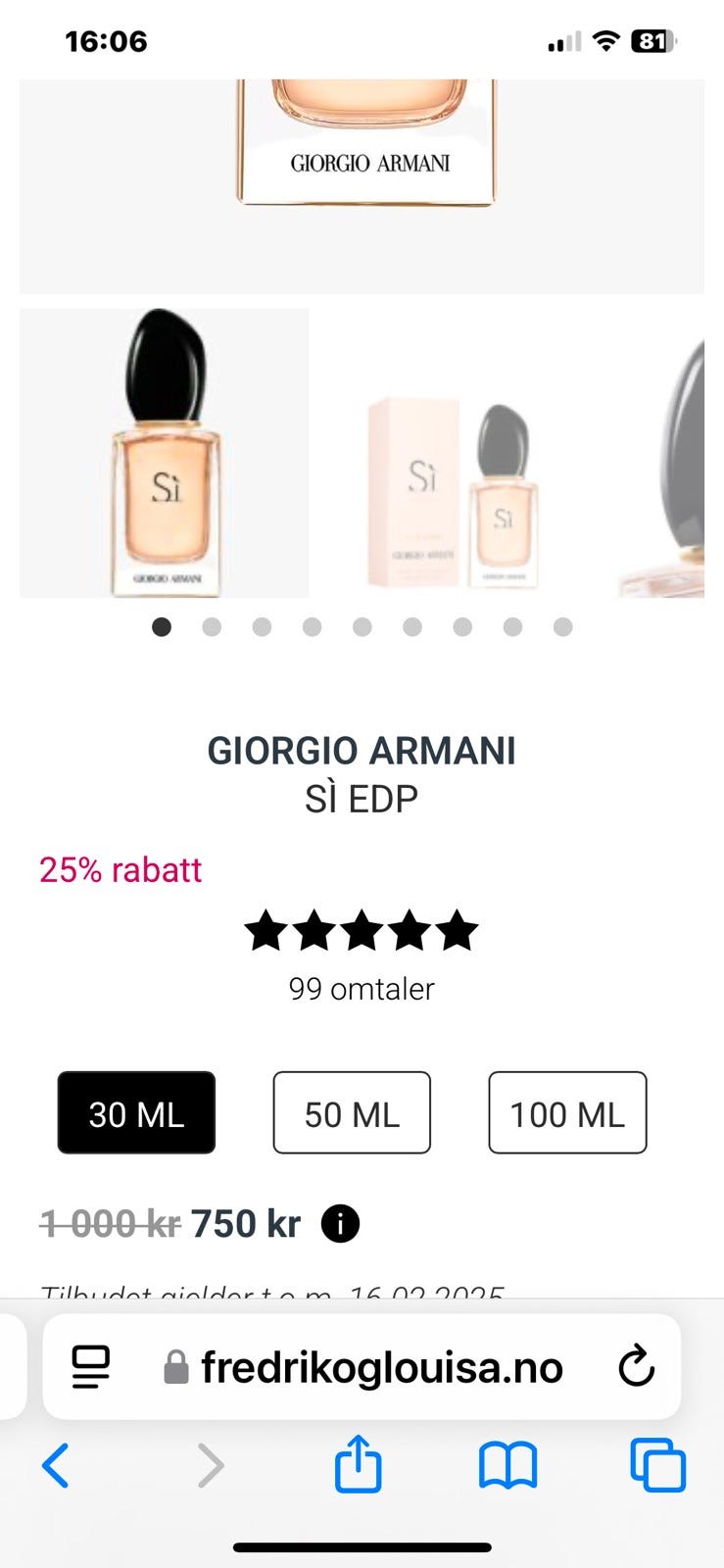Tap the fredrikoglouisa.no address bar
Image resolution: width=724 pixels, height=1568 pixels.
point(381,1367)
